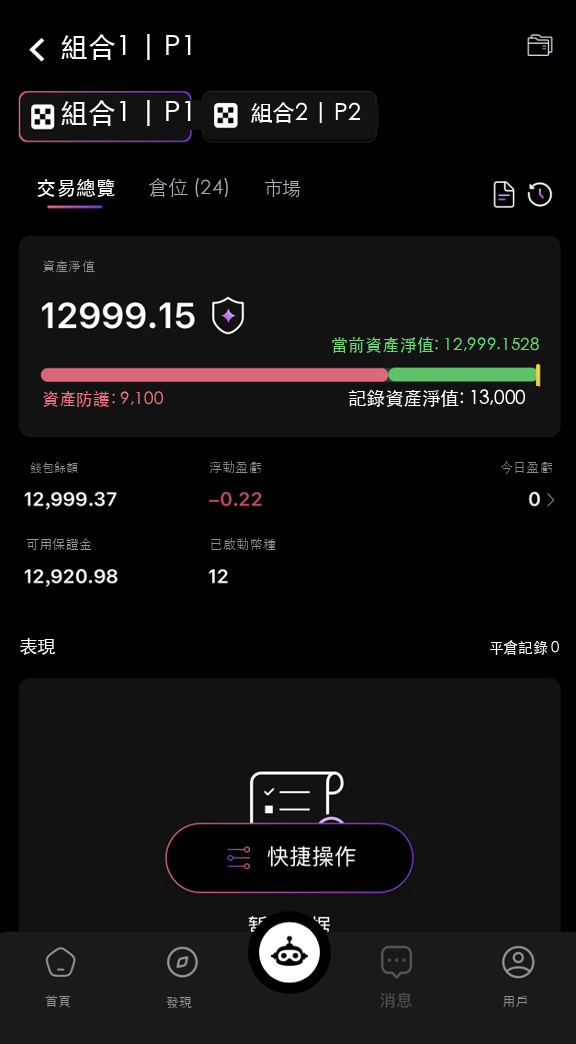View 平倉記錄 closed positions

[524, 648]
